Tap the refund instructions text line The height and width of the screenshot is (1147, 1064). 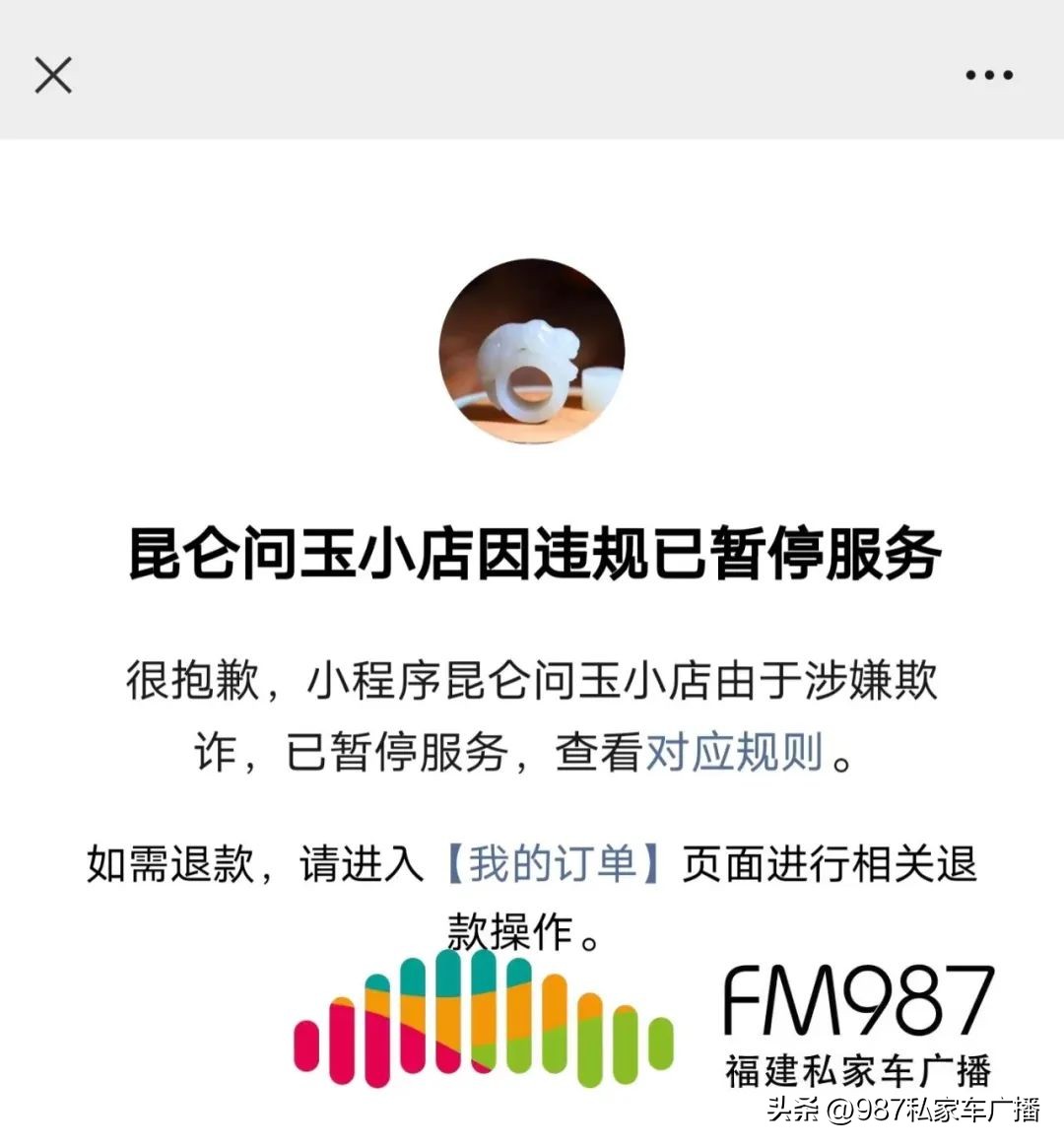coord(532,860)
